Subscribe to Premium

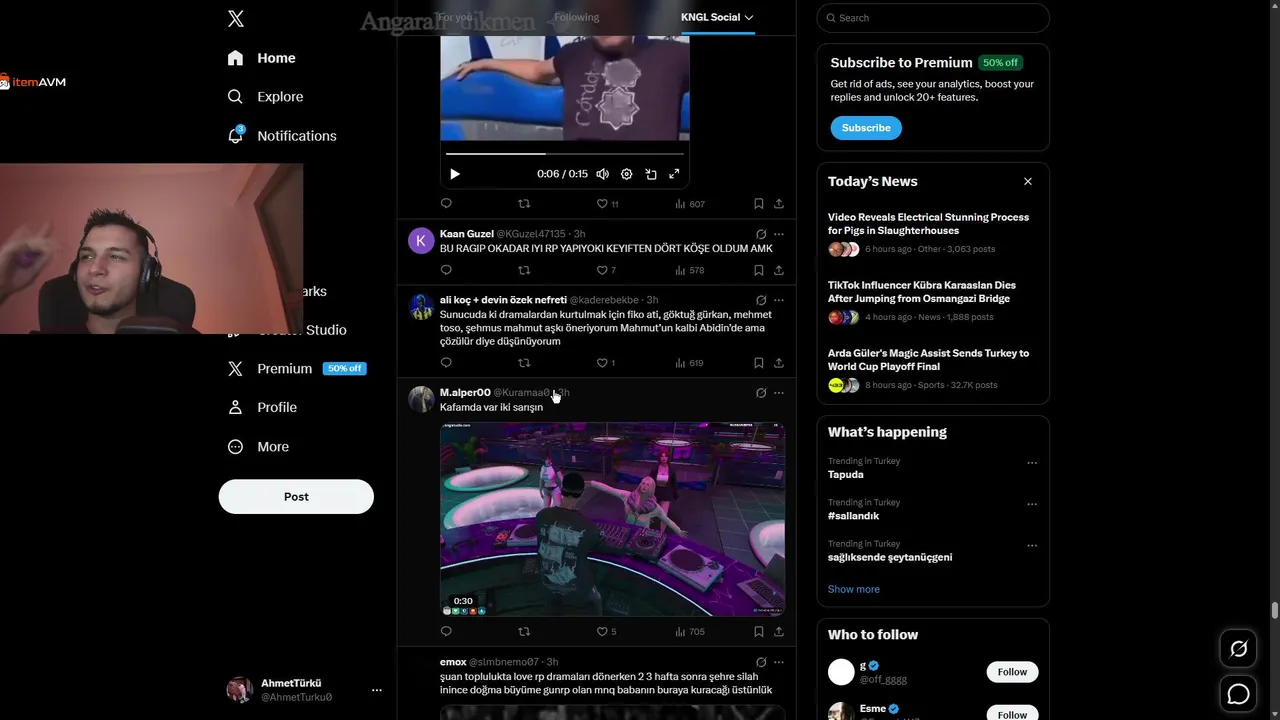(866, 128)
